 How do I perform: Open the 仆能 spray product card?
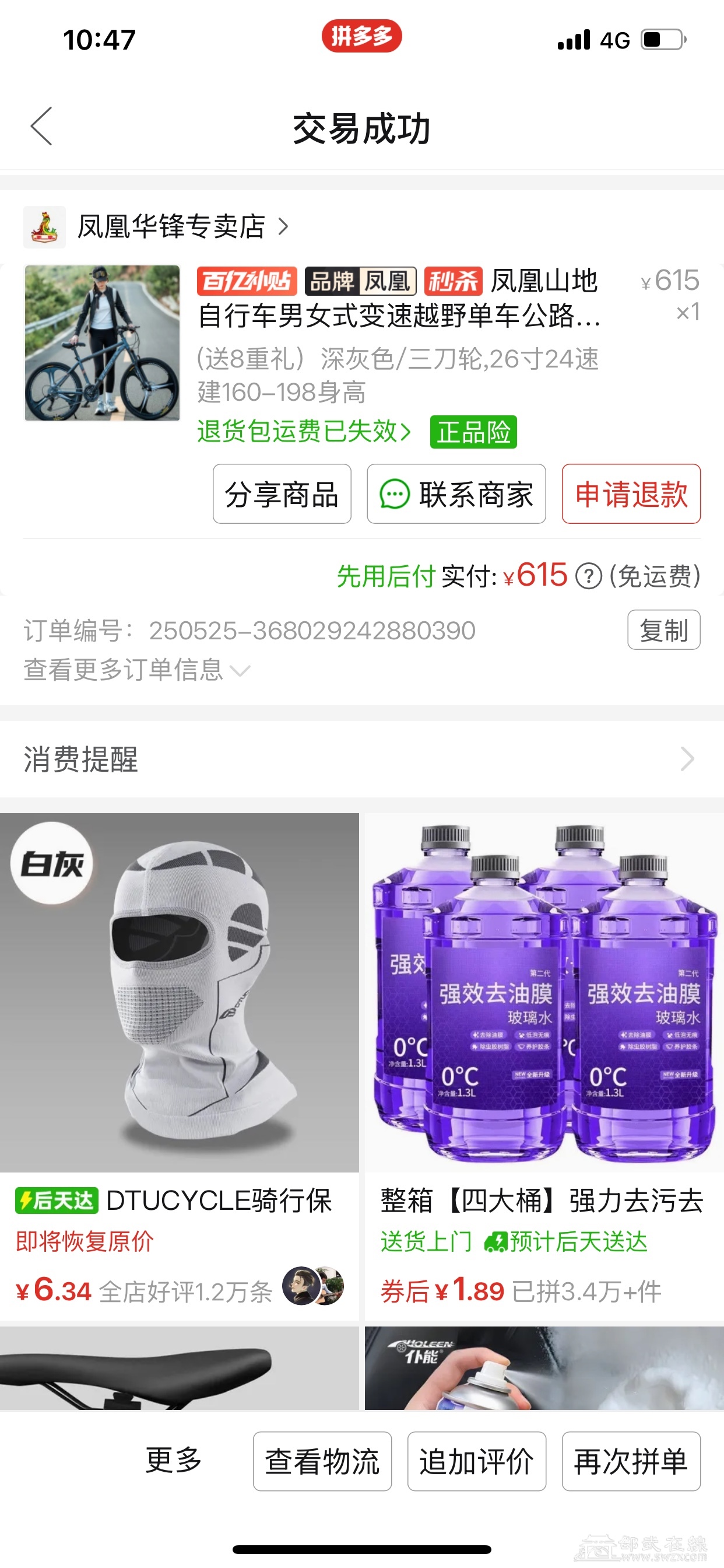pos(544,1370)
